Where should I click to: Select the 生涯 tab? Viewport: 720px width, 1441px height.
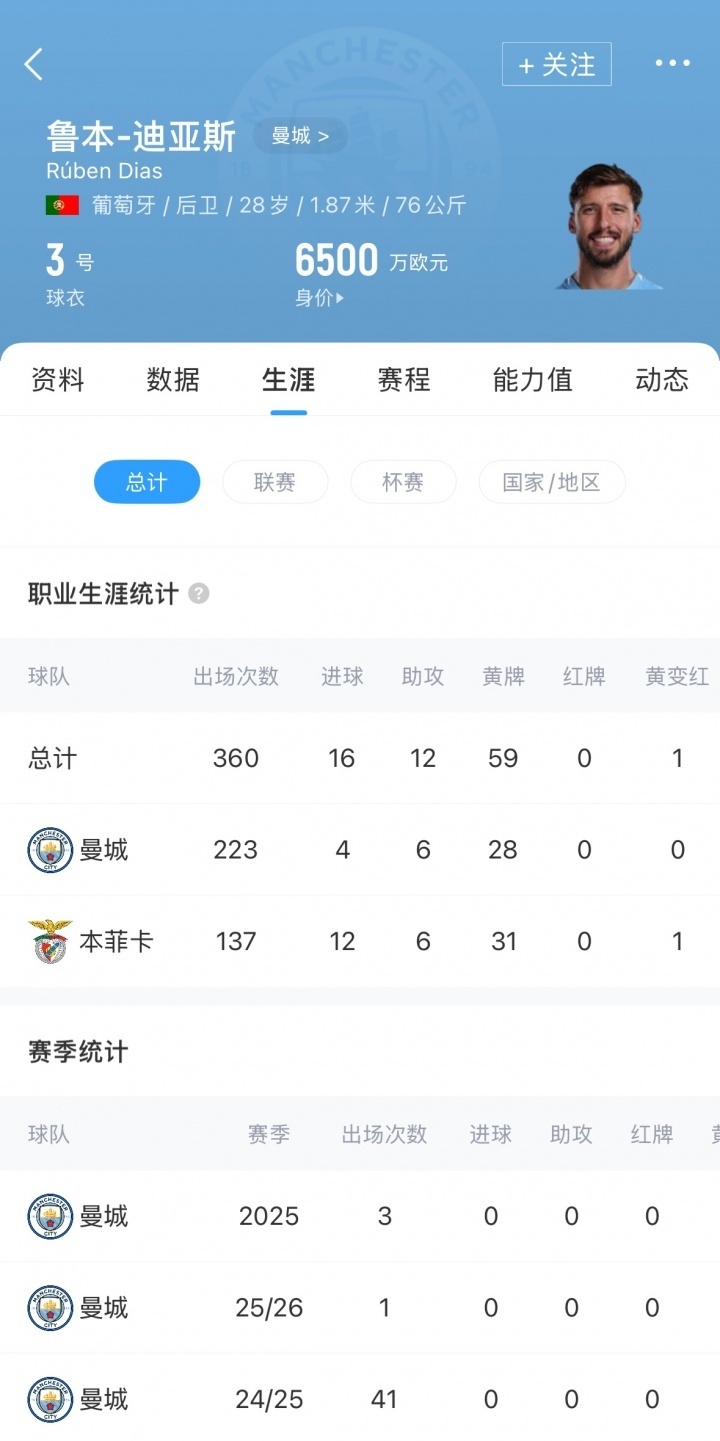(x=288, y=380)
